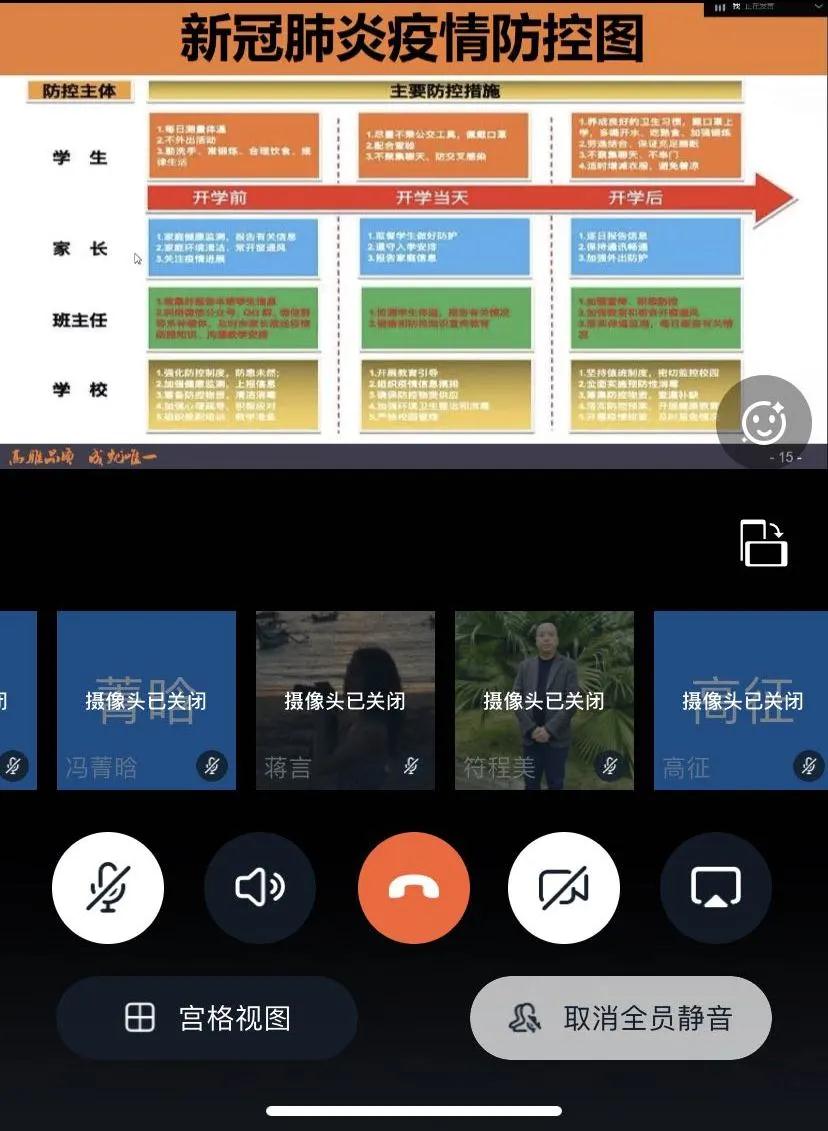
Task: Open the screen sharing button
Action: 716,887
